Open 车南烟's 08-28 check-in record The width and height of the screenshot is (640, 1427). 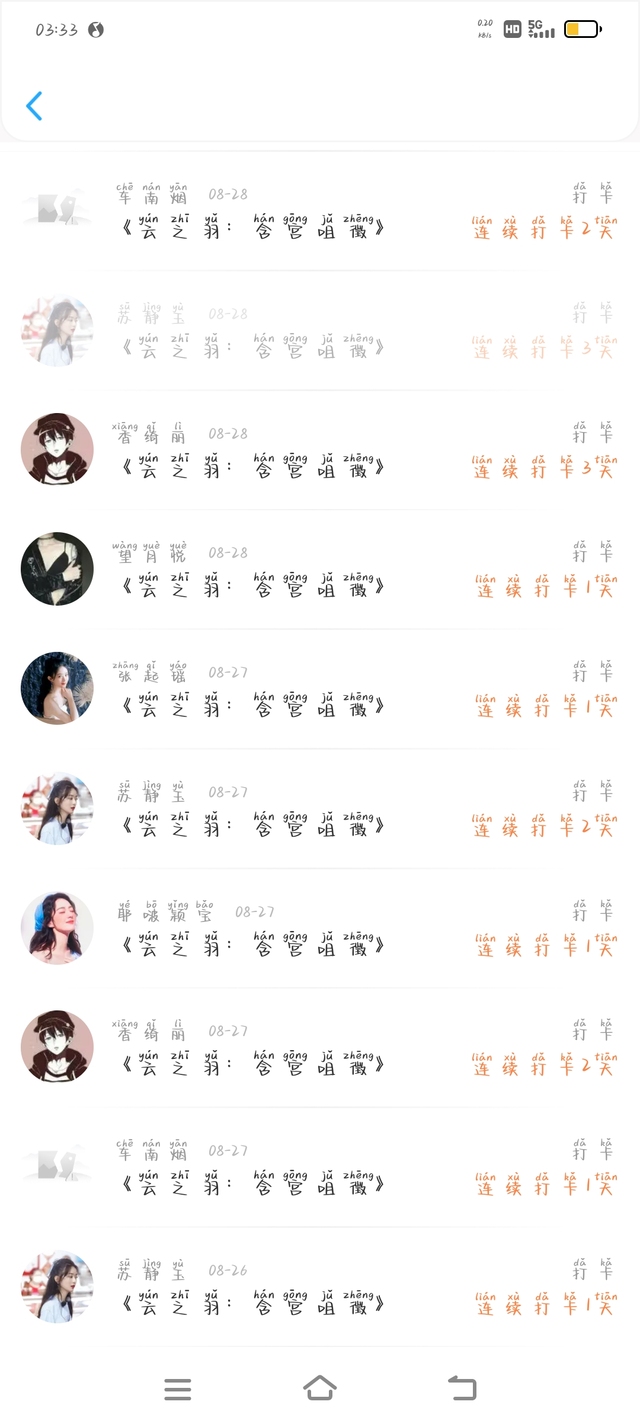320,212
